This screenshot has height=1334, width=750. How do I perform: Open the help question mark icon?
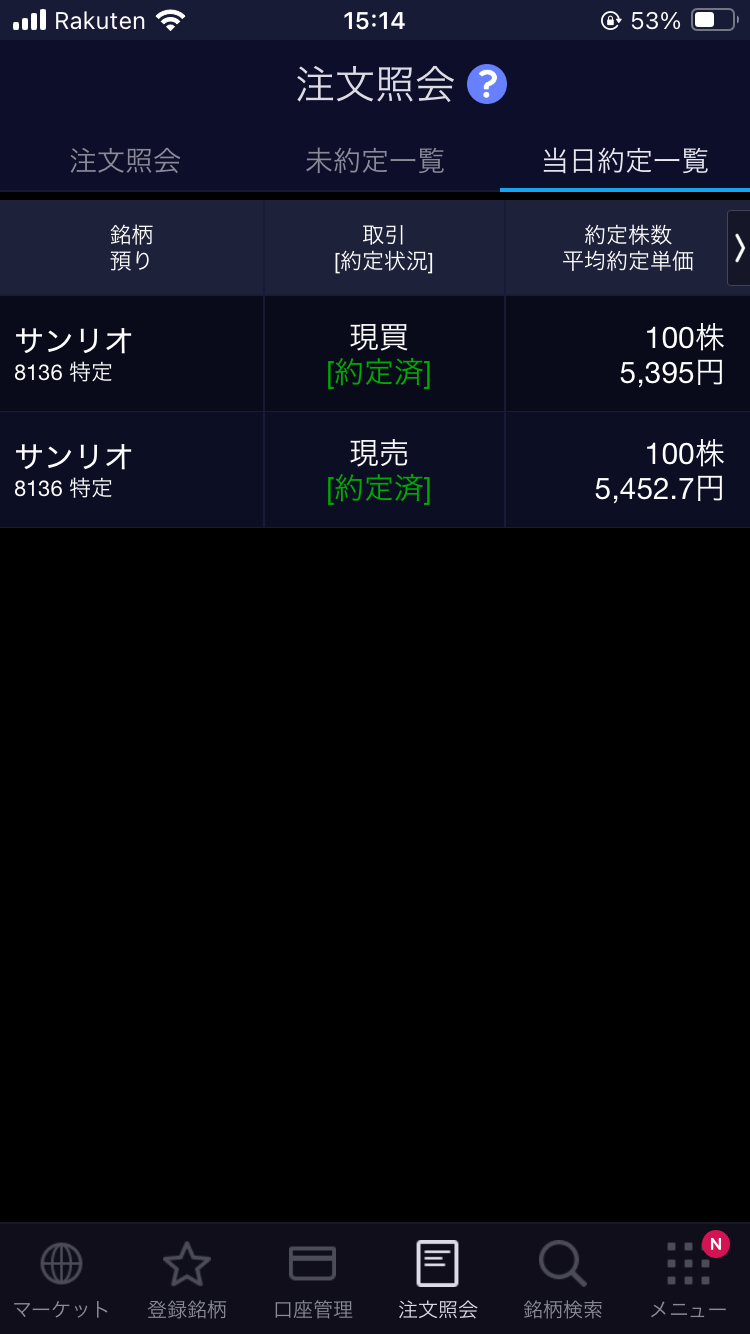coord(487,85)
